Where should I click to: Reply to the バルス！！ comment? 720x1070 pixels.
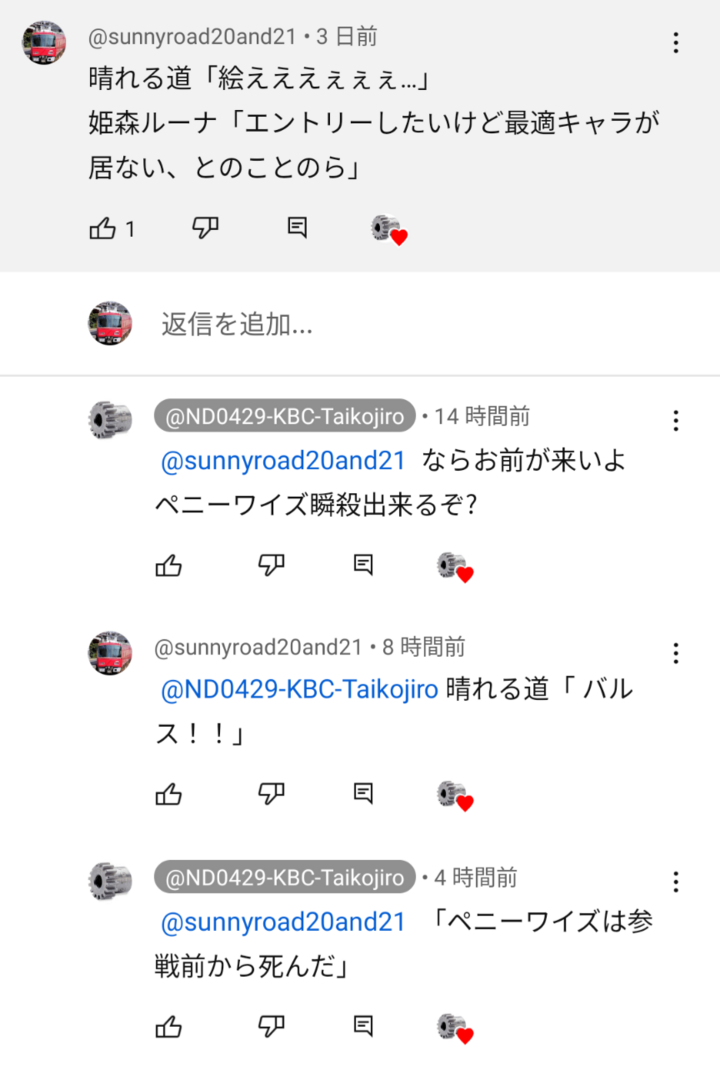coord(364,795)
